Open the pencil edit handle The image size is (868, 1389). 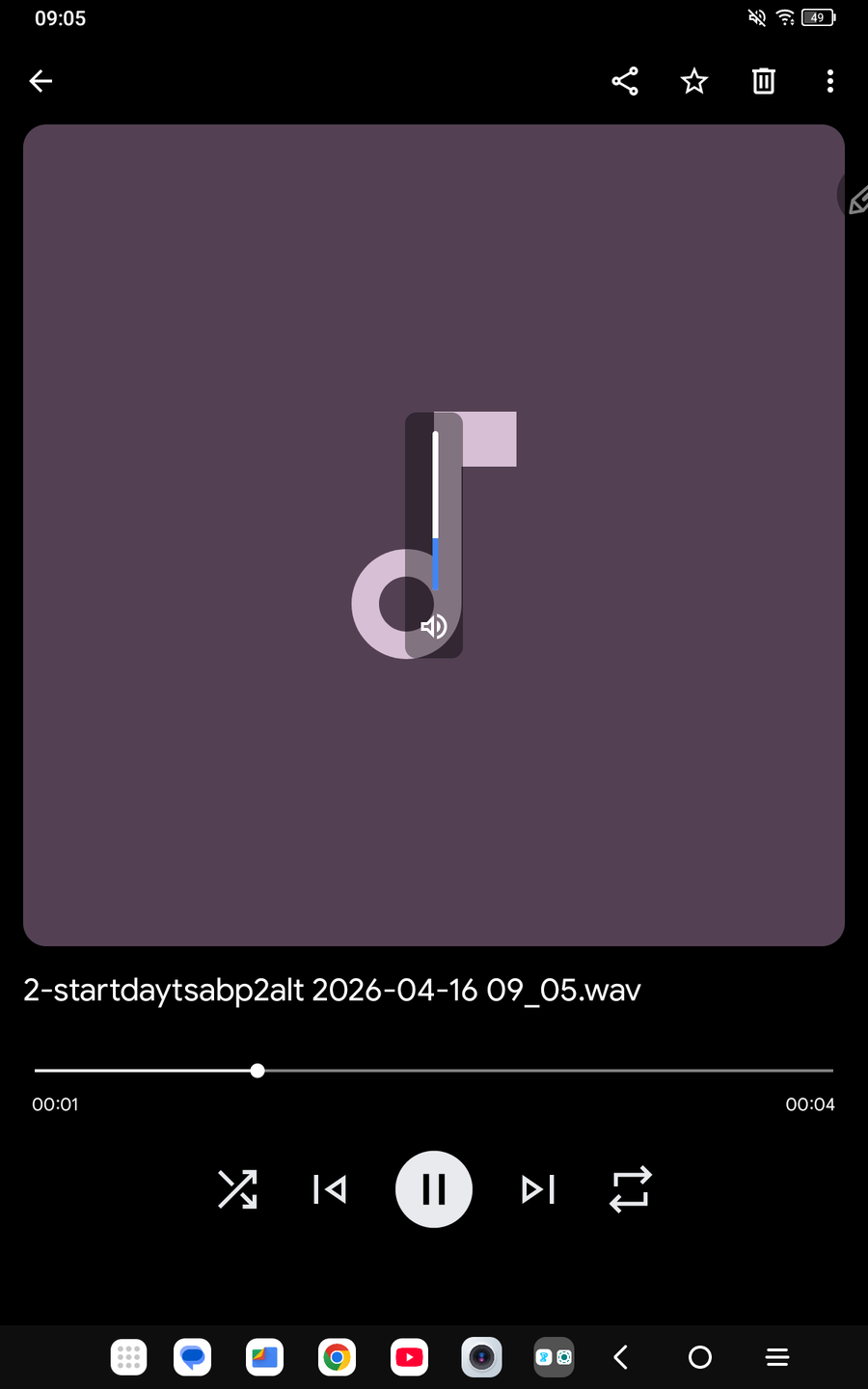[x=855, y=199]
